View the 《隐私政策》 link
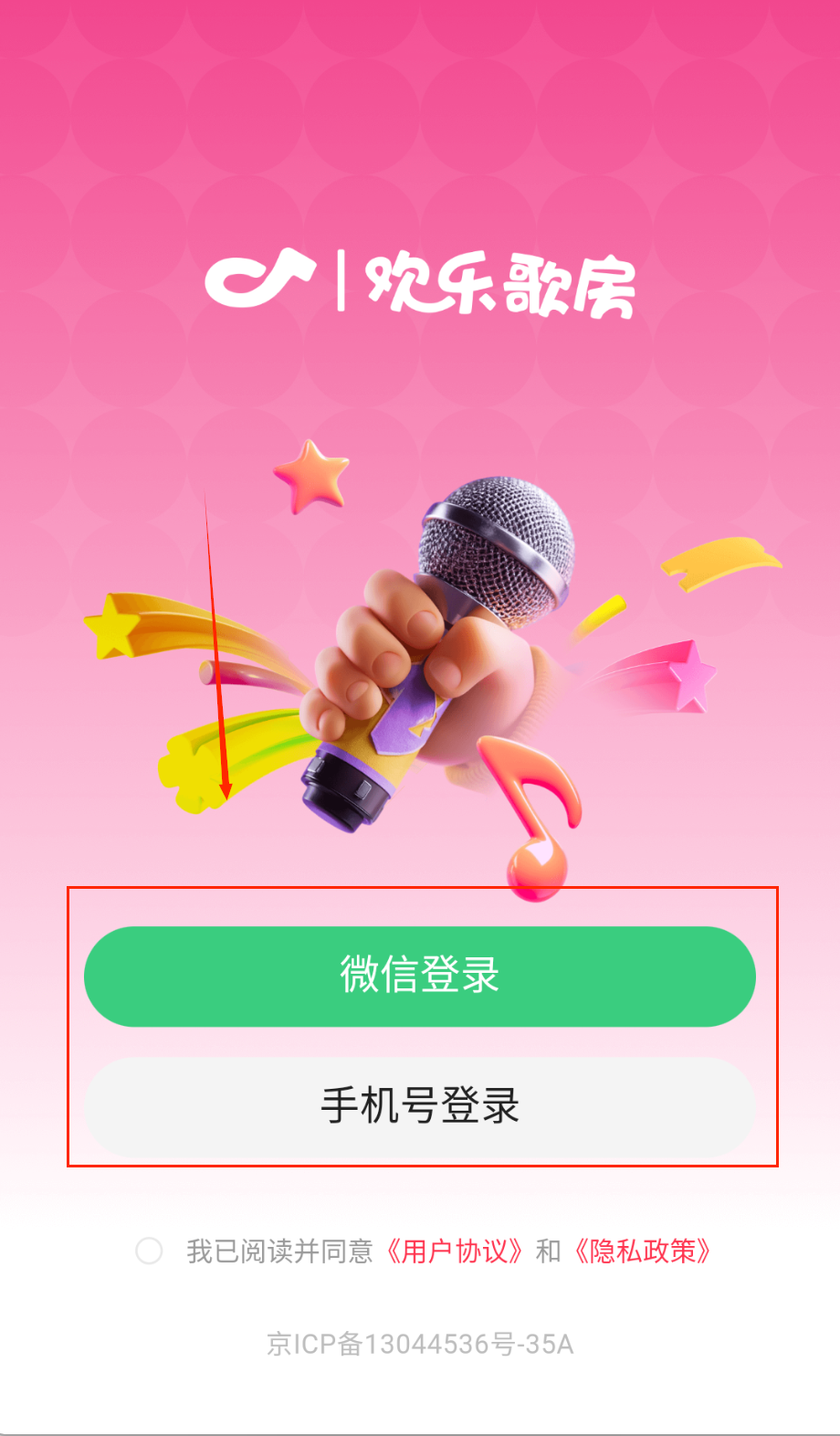Screen dimensions: 840x1436 (x=643, y=1251)
